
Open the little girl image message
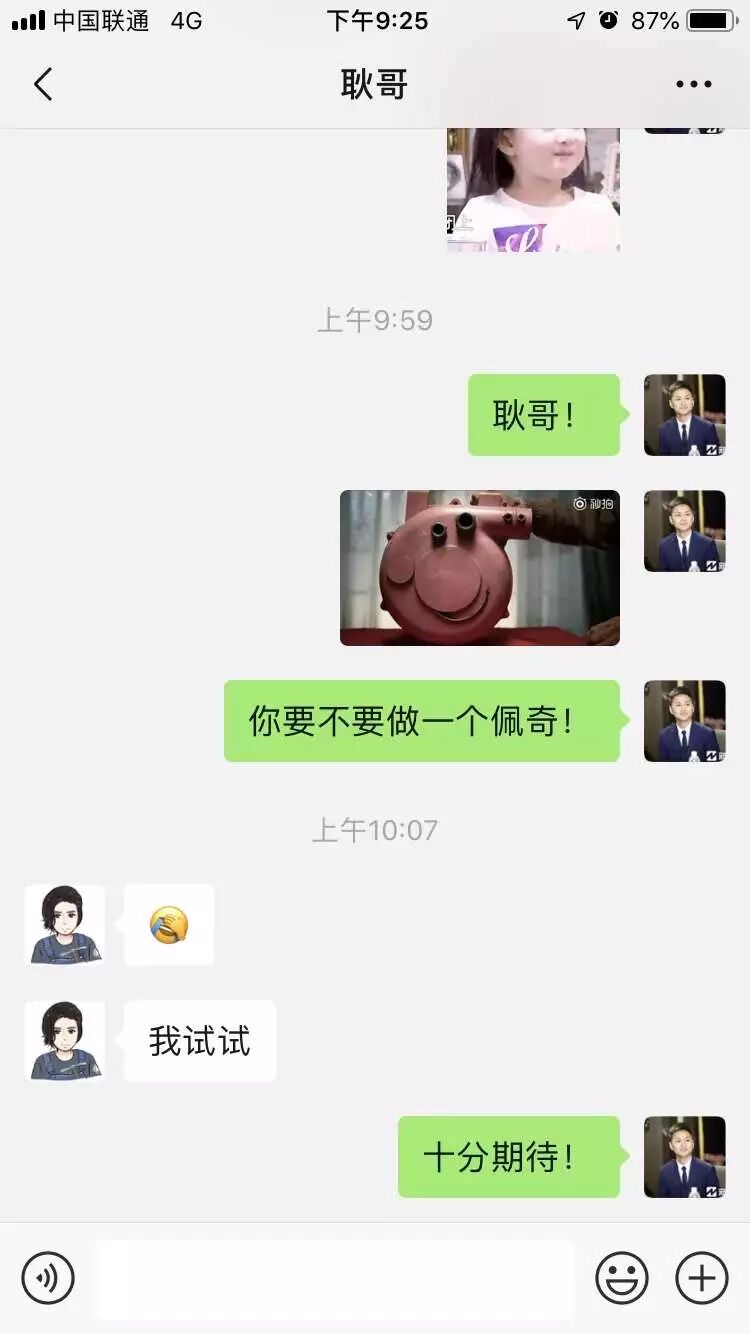click(533, 189)
